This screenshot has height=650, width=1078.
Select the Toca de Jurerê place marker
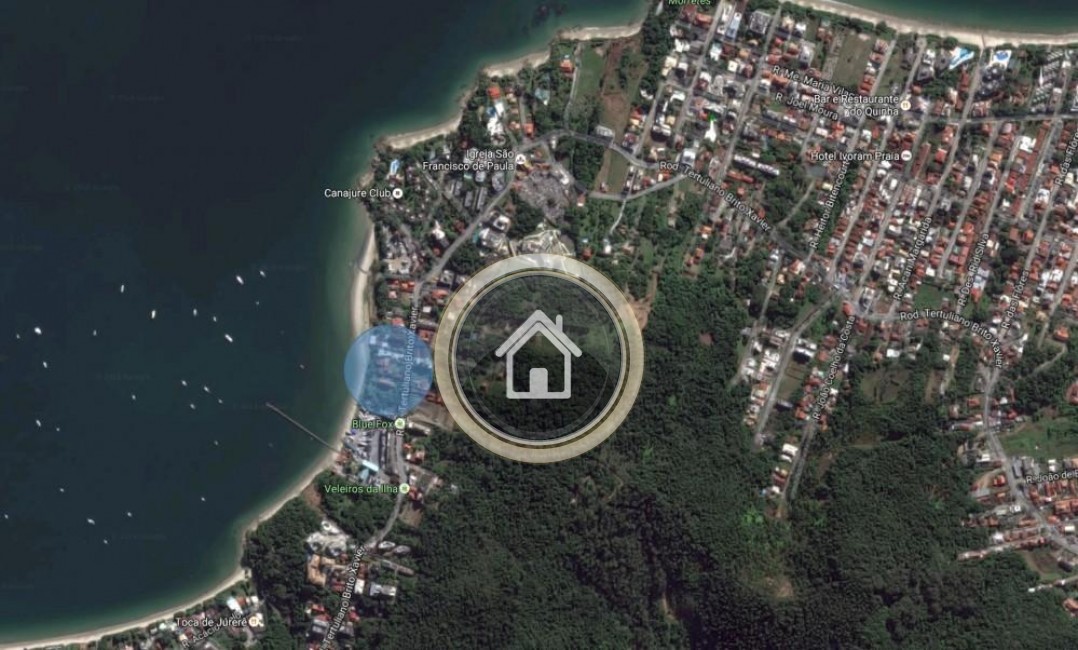click(254, 621)
